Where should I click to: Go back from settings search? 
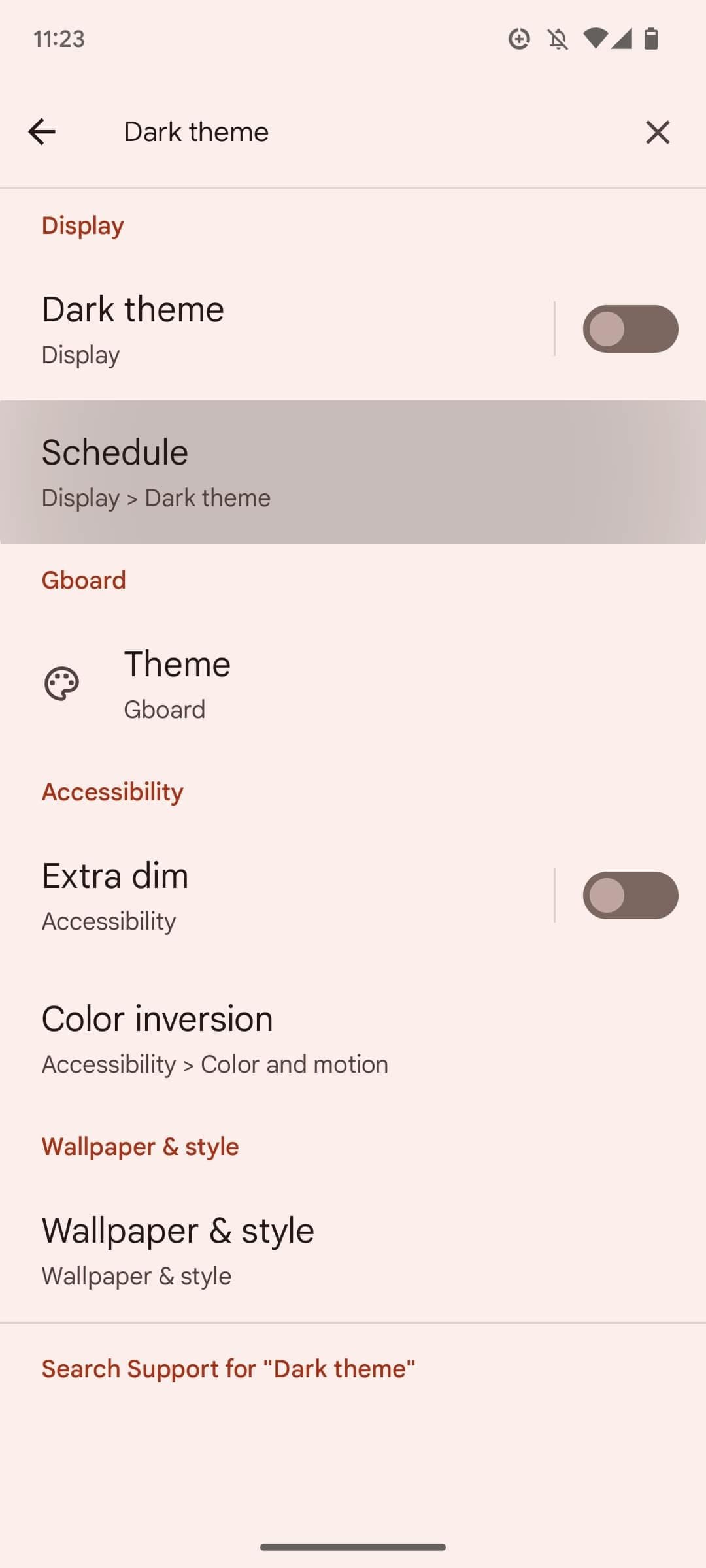click(x=42, y=132)
